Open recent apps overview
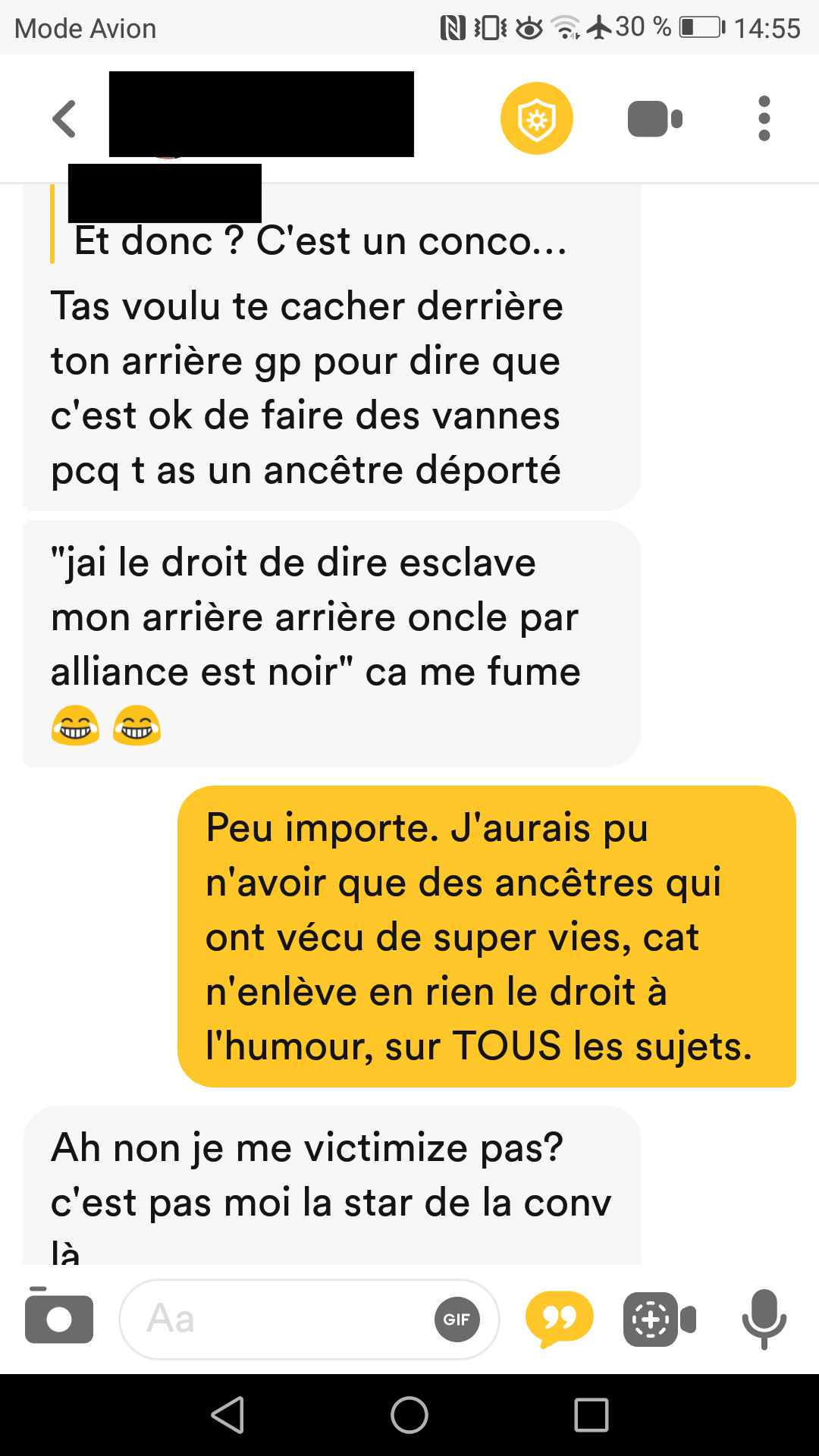819x1456 pixels. pyautogui.click(x=591, y=1415)
